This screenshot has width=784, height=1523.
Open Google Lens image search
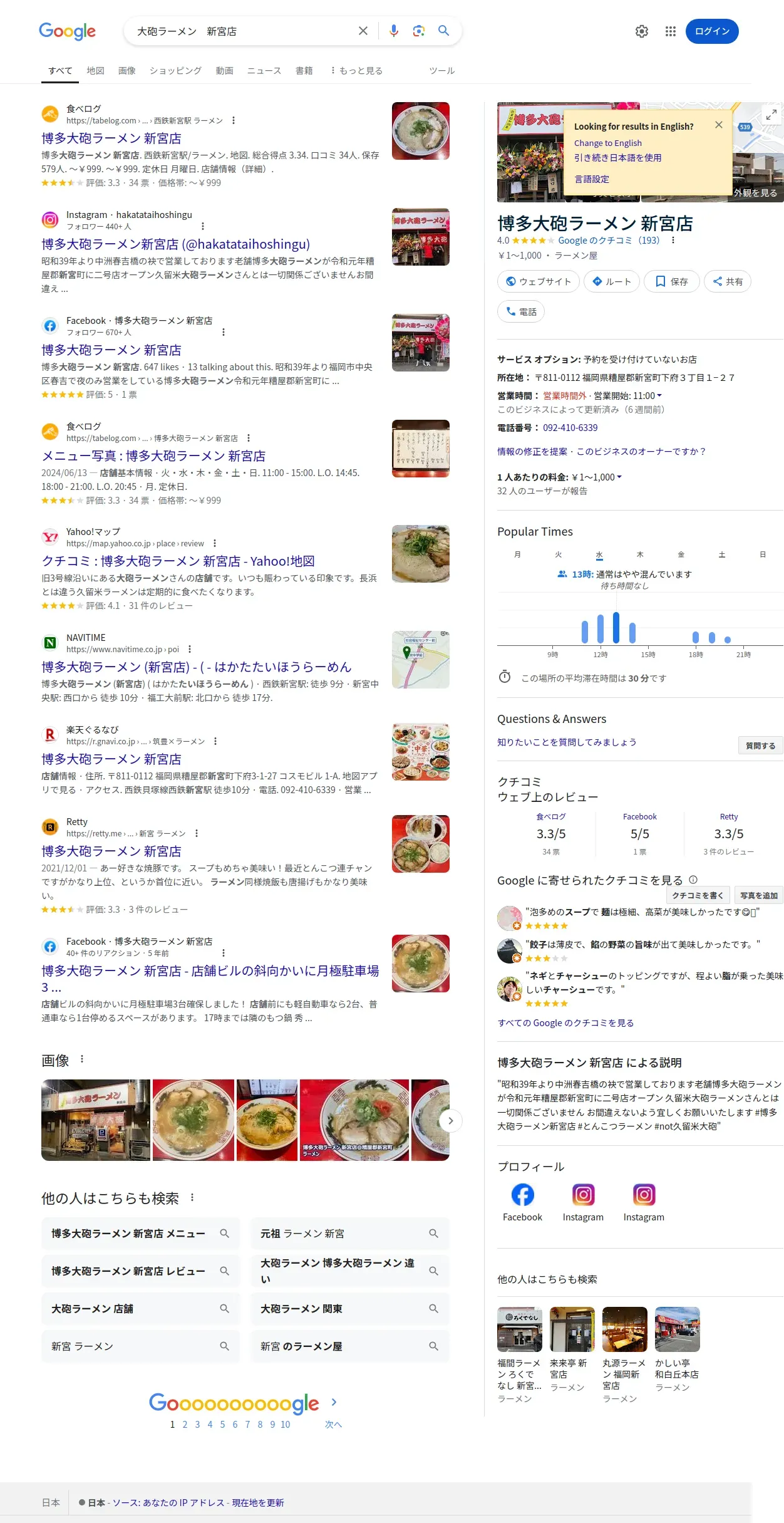[x=419, y=31]
